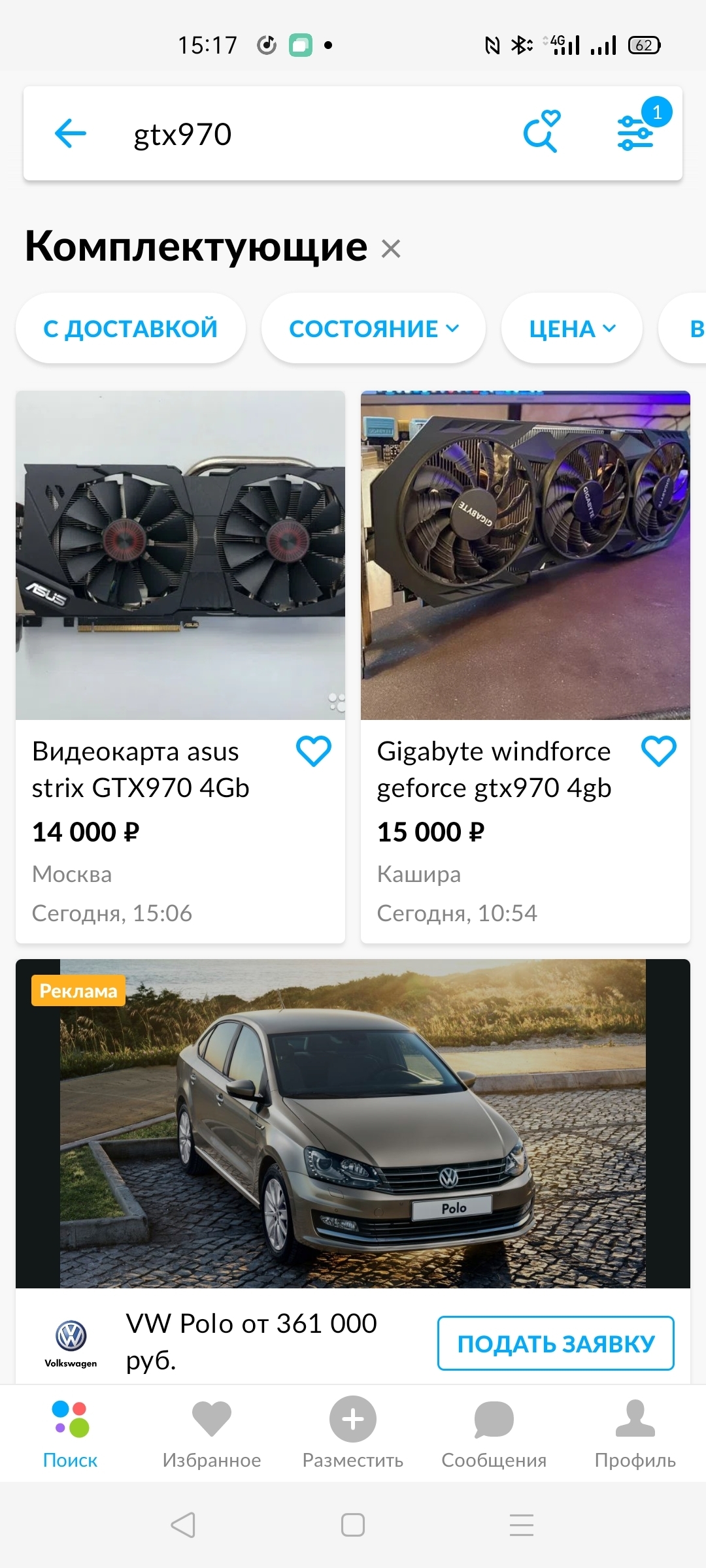Tap the system home button

point(353,1526)
